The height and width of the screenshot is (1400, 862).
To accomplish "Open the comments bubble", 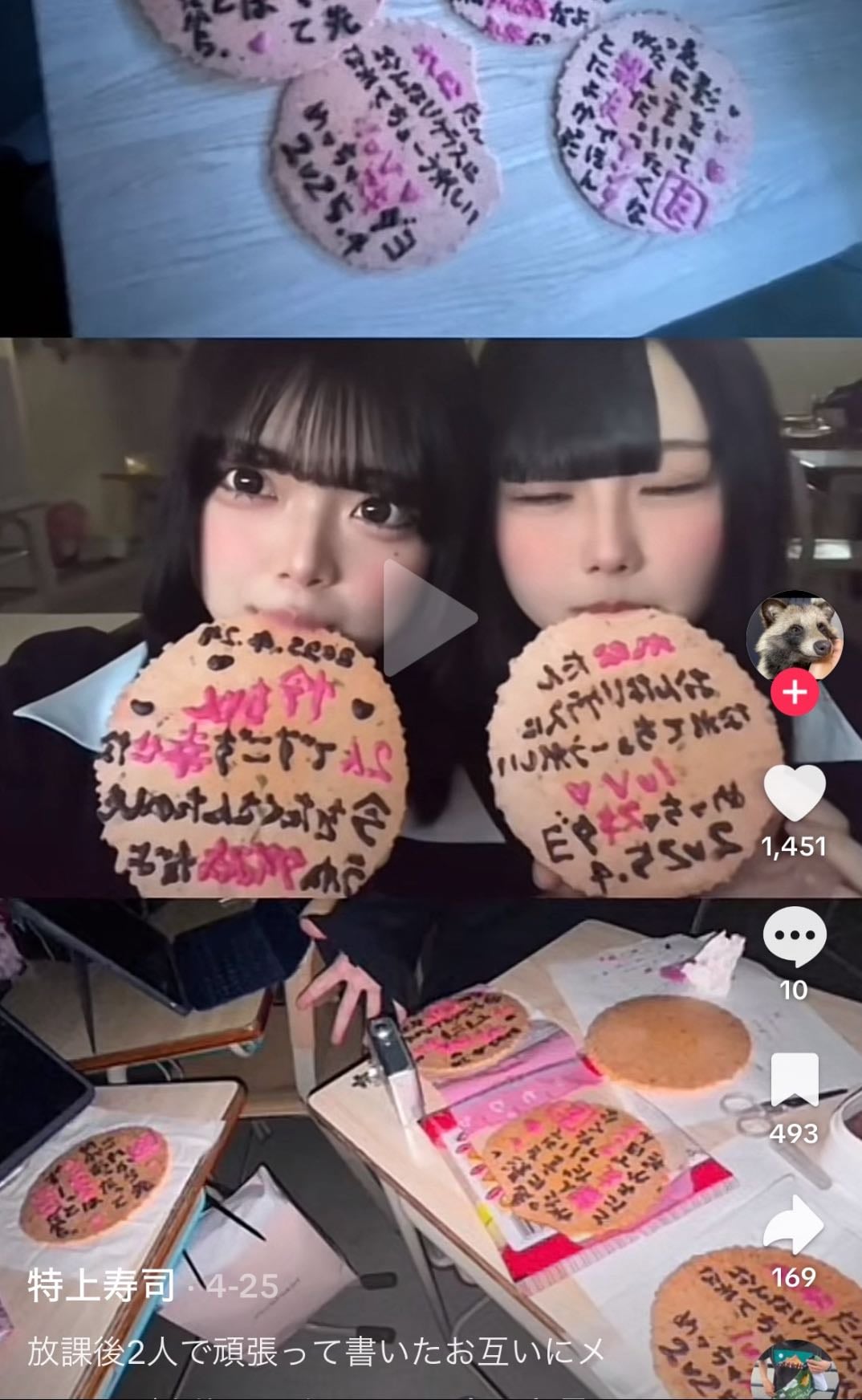I will tap(795, 937).
